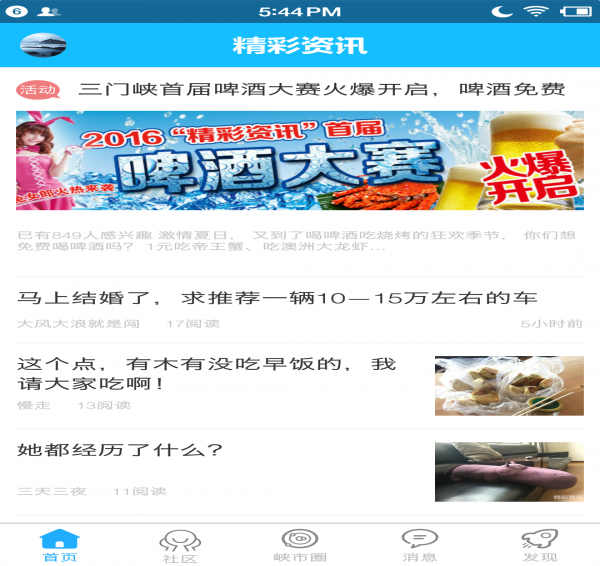600x566 pixels.
Task: Open the profile avatar in the header
Action: point(43,45)
